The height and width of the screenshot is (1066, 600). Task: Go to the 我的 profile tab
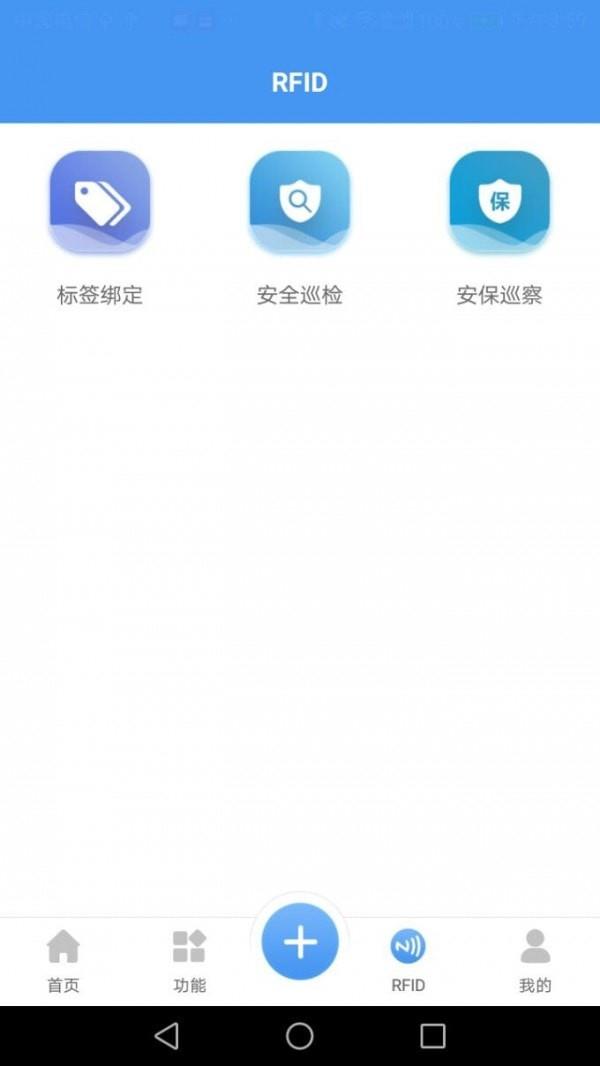pyautogui.click(x=535, y=961)
